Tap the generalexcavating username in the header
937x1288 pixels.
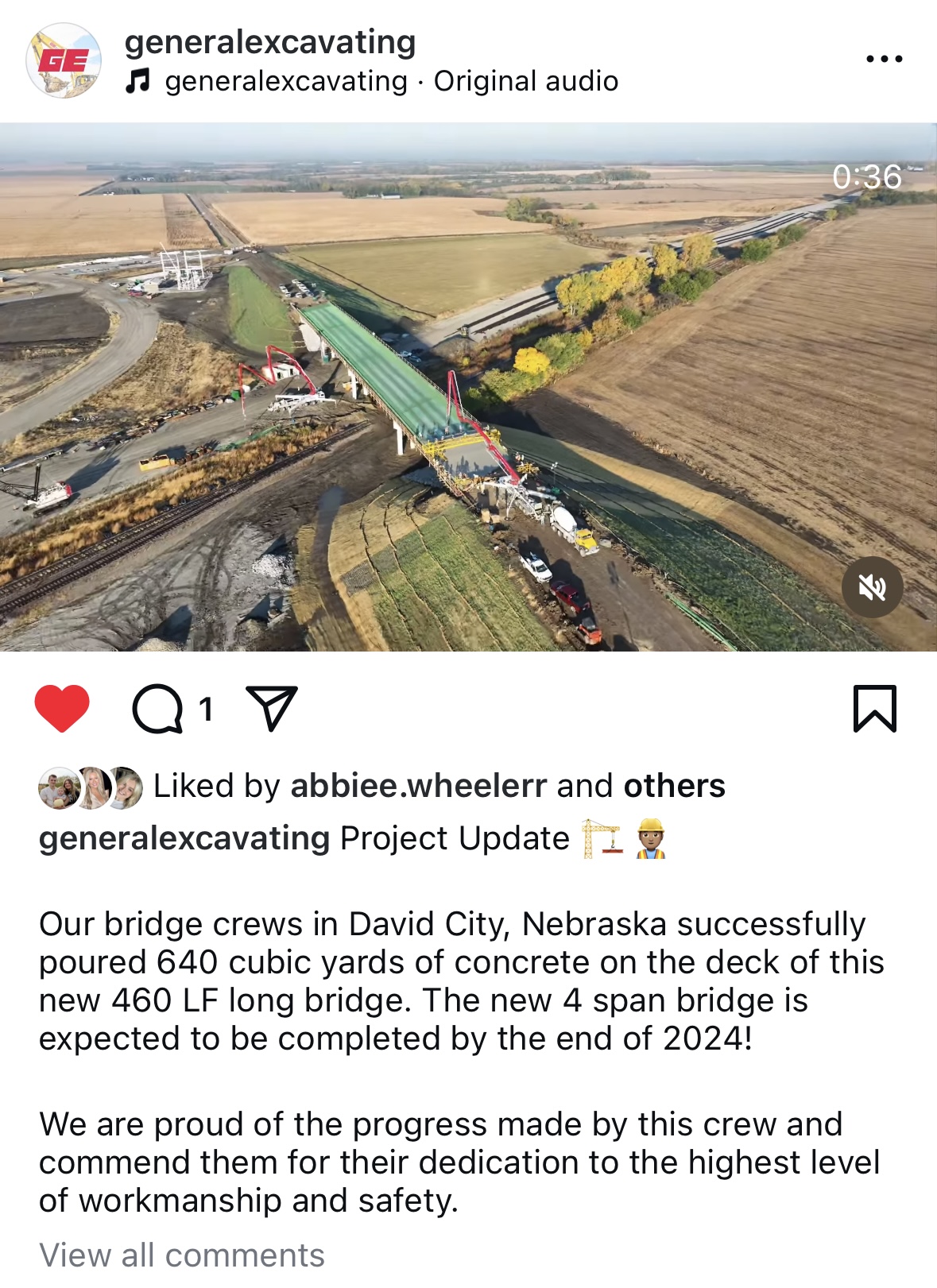pos(270,42)
